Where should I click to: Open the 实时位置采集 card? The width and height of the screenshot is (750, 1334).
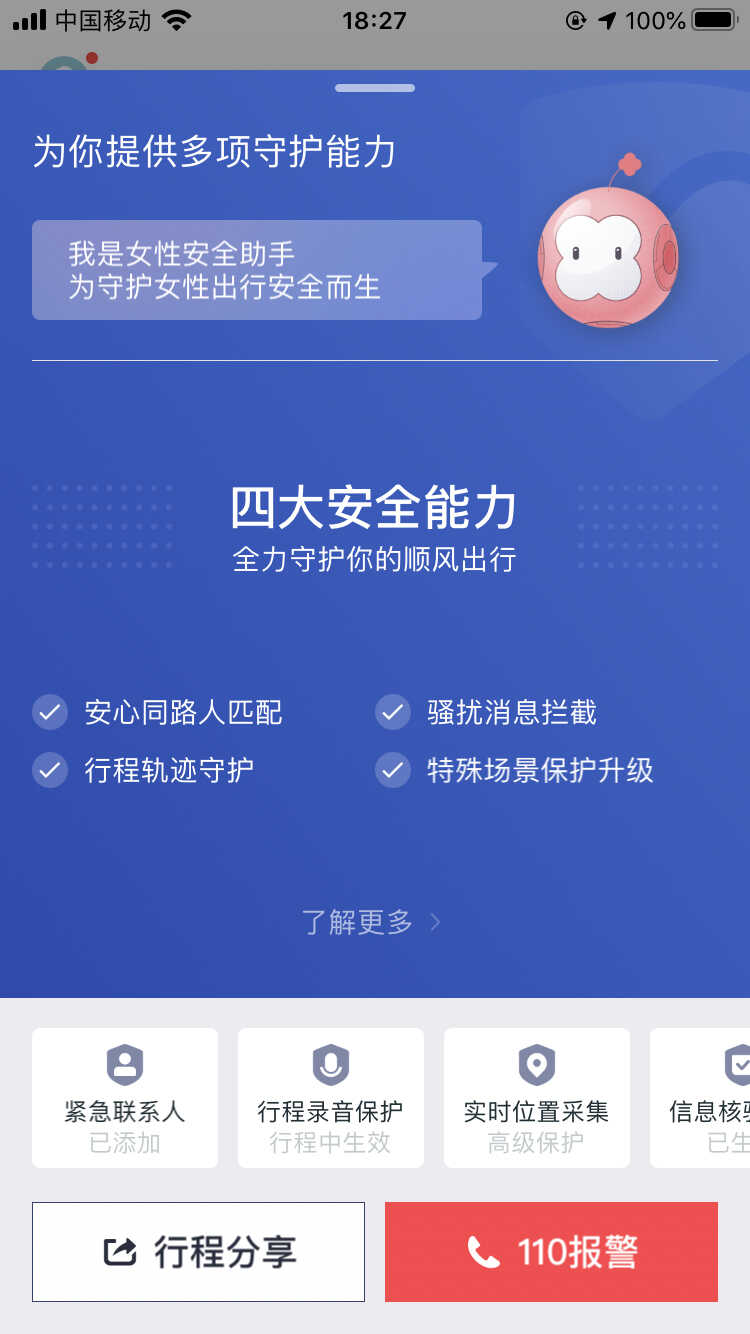click(x=537, y=1098)
